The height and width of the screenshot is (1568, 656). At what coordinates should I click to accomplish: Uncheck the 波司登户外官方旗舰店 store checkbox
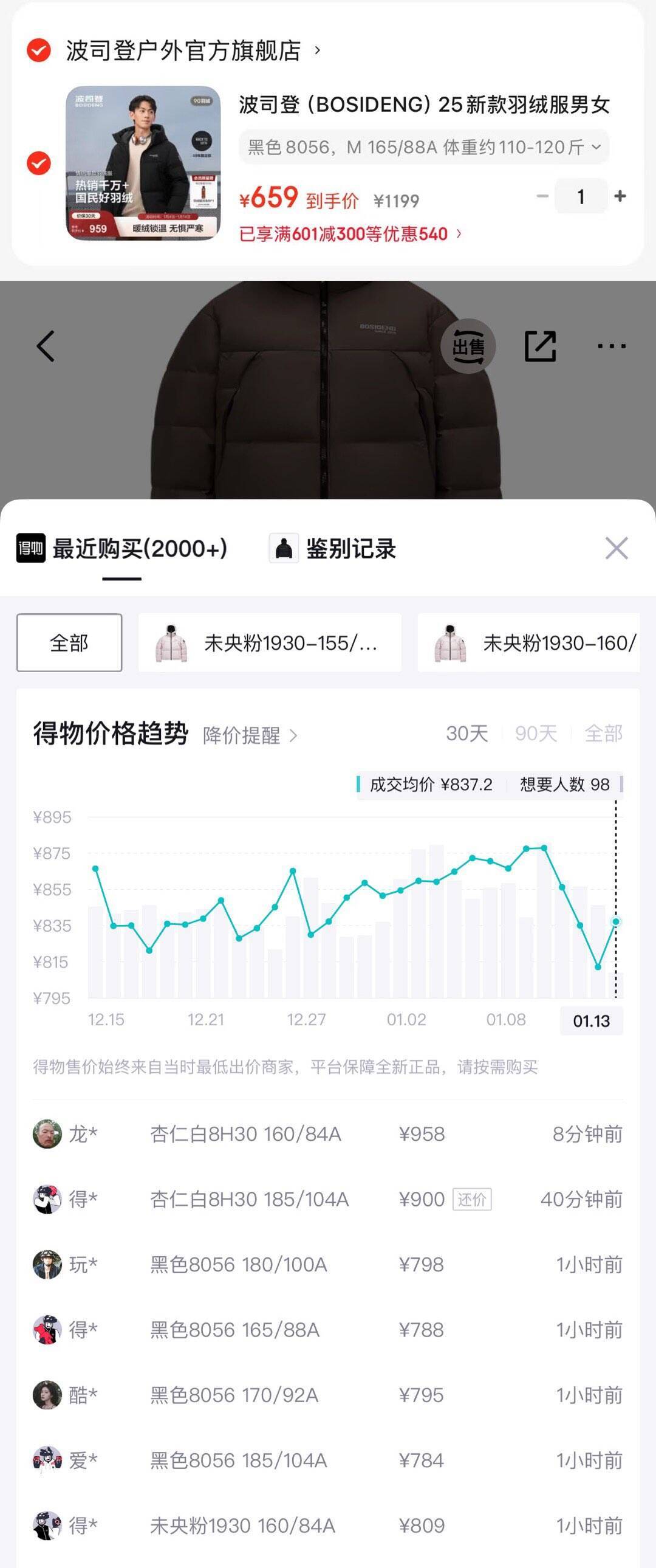(39, 50)
